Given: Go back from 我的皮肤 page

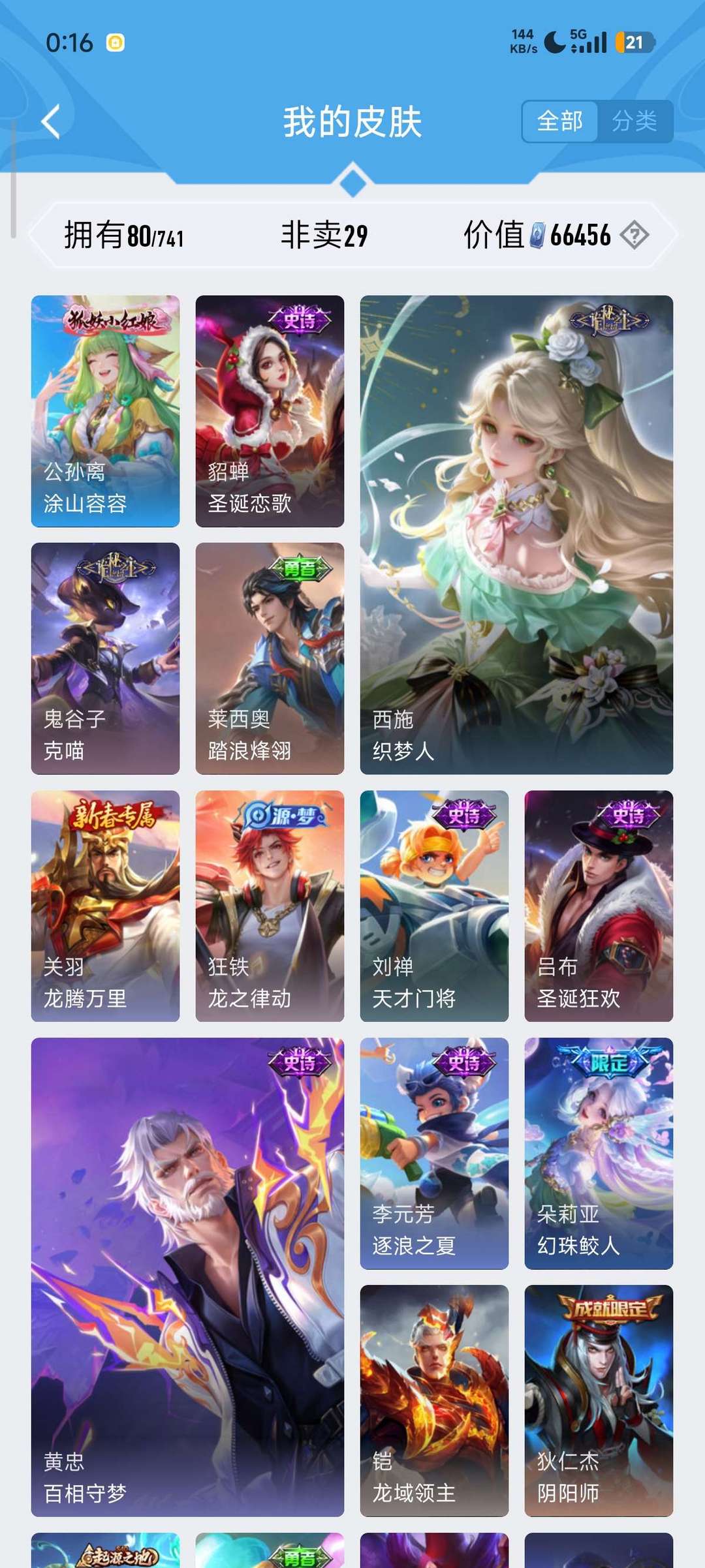Looking at the screenshot, I should (x=51, y=121).
